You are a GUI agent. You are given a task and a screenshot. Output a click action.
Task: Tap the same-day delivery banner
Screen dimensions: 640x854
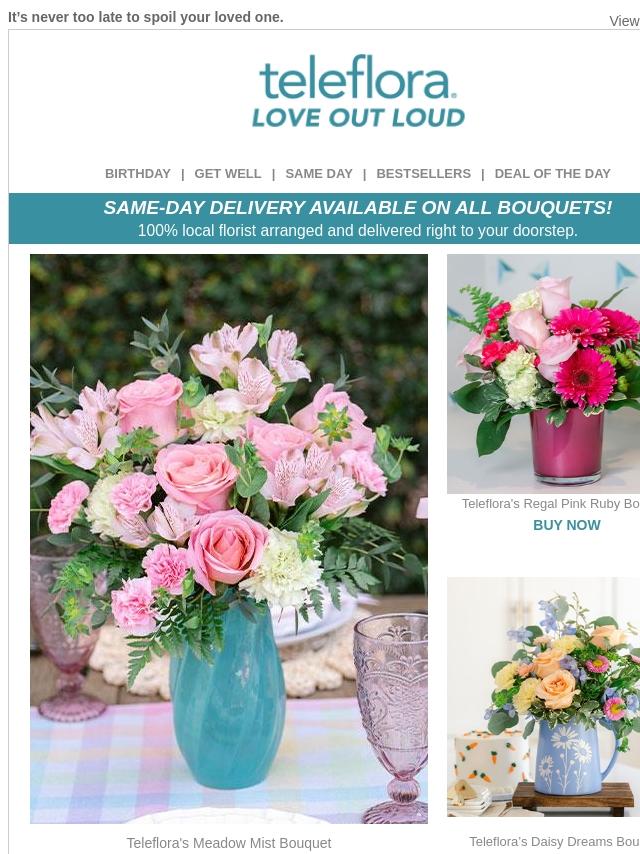(325, 218)
